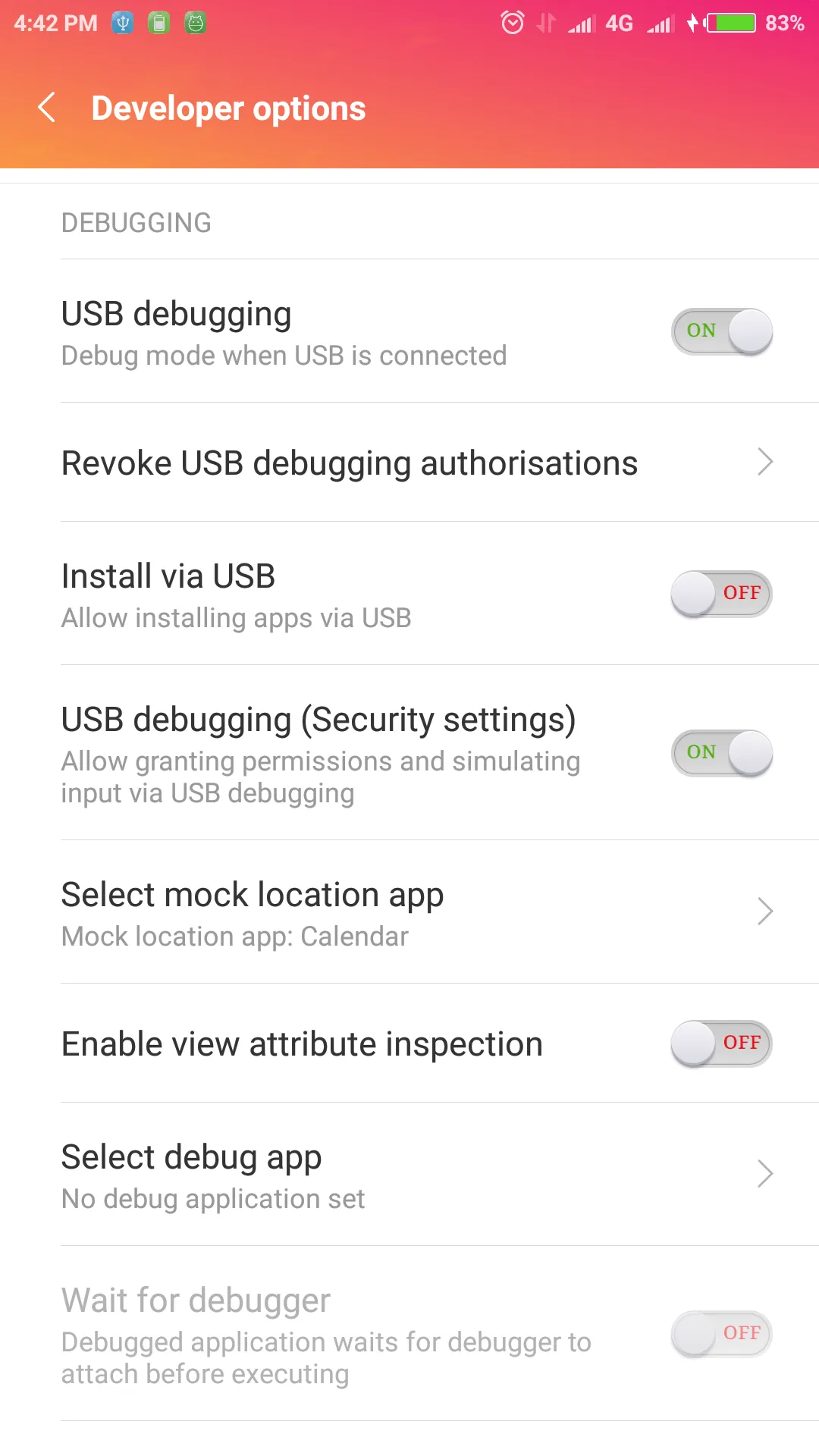819x1456 pixels.
Task: Enable Install via USB
Action: [x=721, y=594]
